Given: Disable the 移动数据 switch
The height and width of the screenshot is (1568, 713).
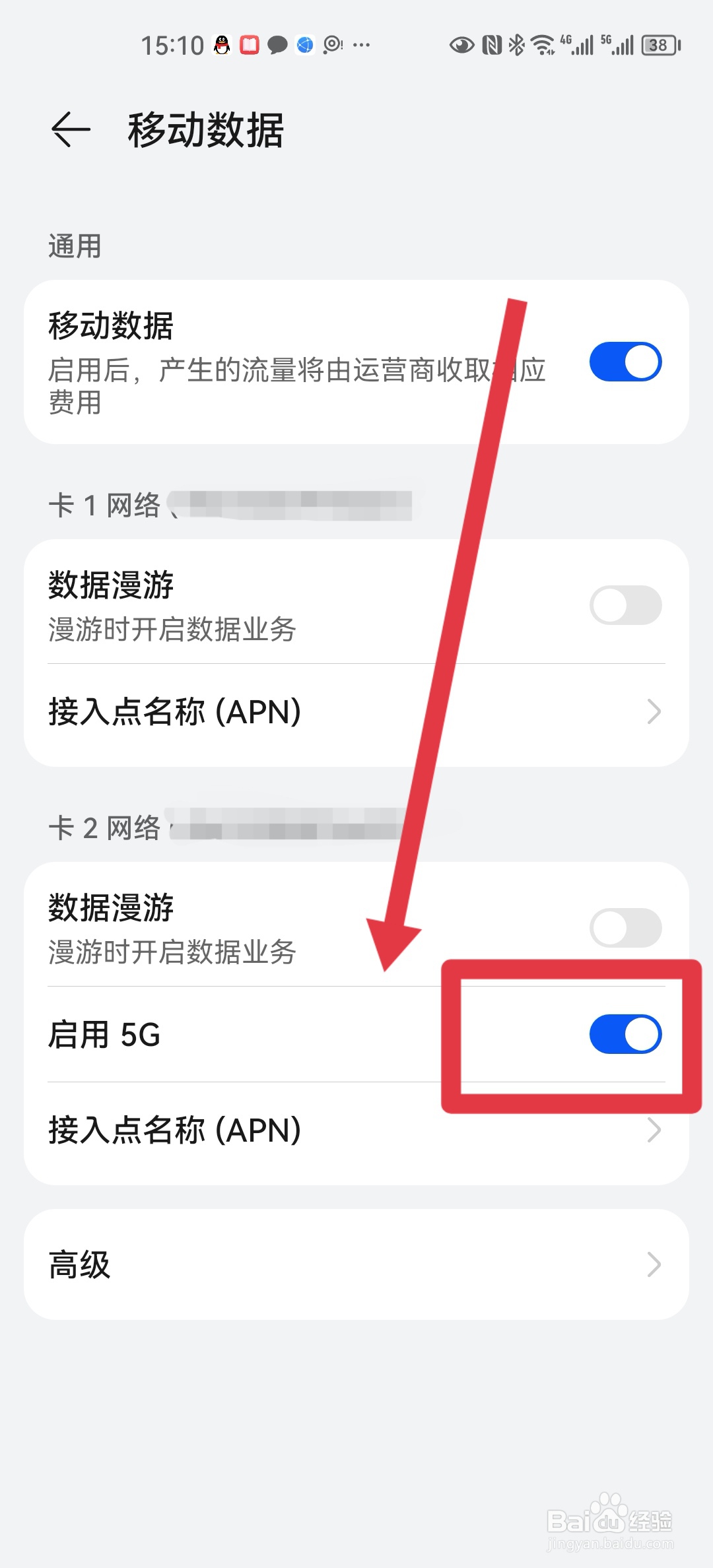Looking at the screenshot, I should pos(625,361).
